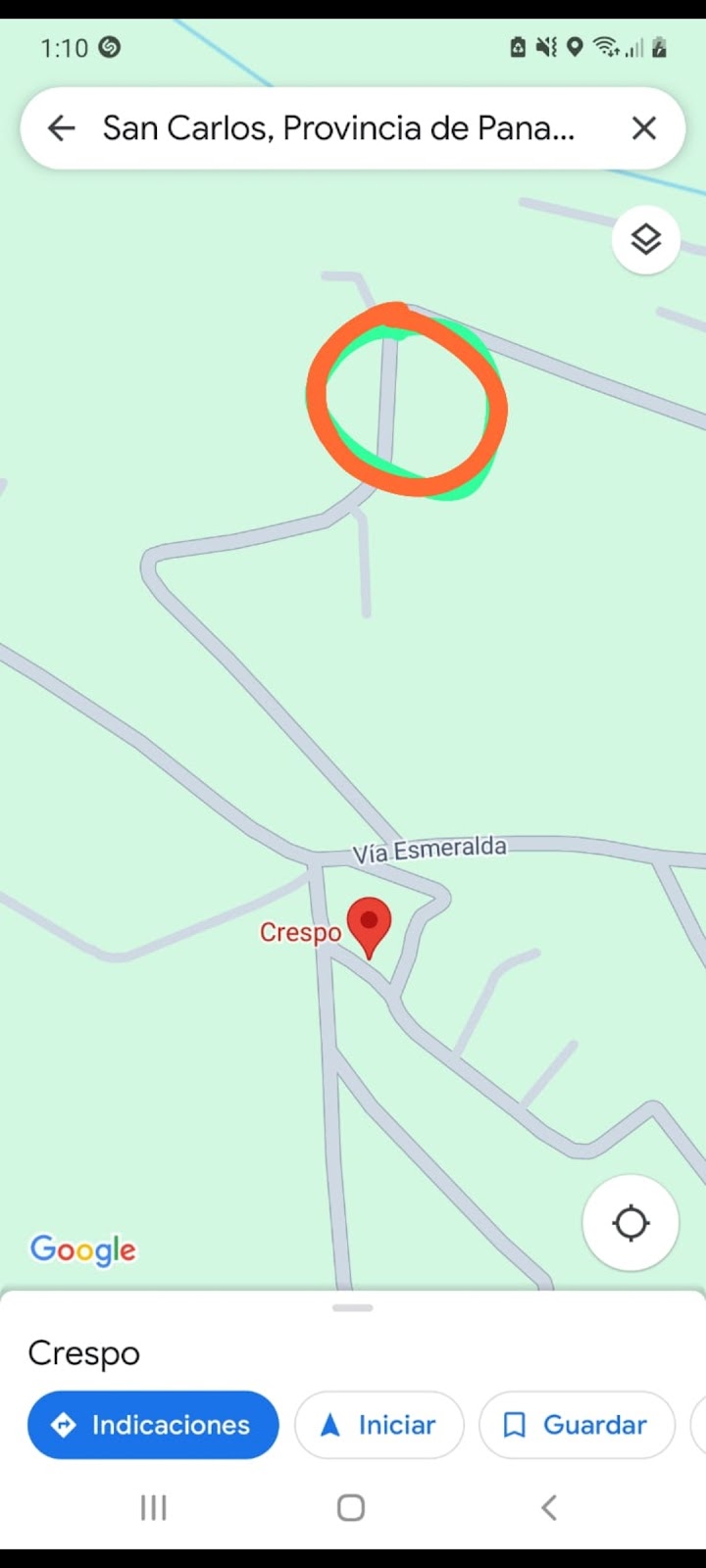Clear the San Carlos search query
706x1568 pixels.
643,128
